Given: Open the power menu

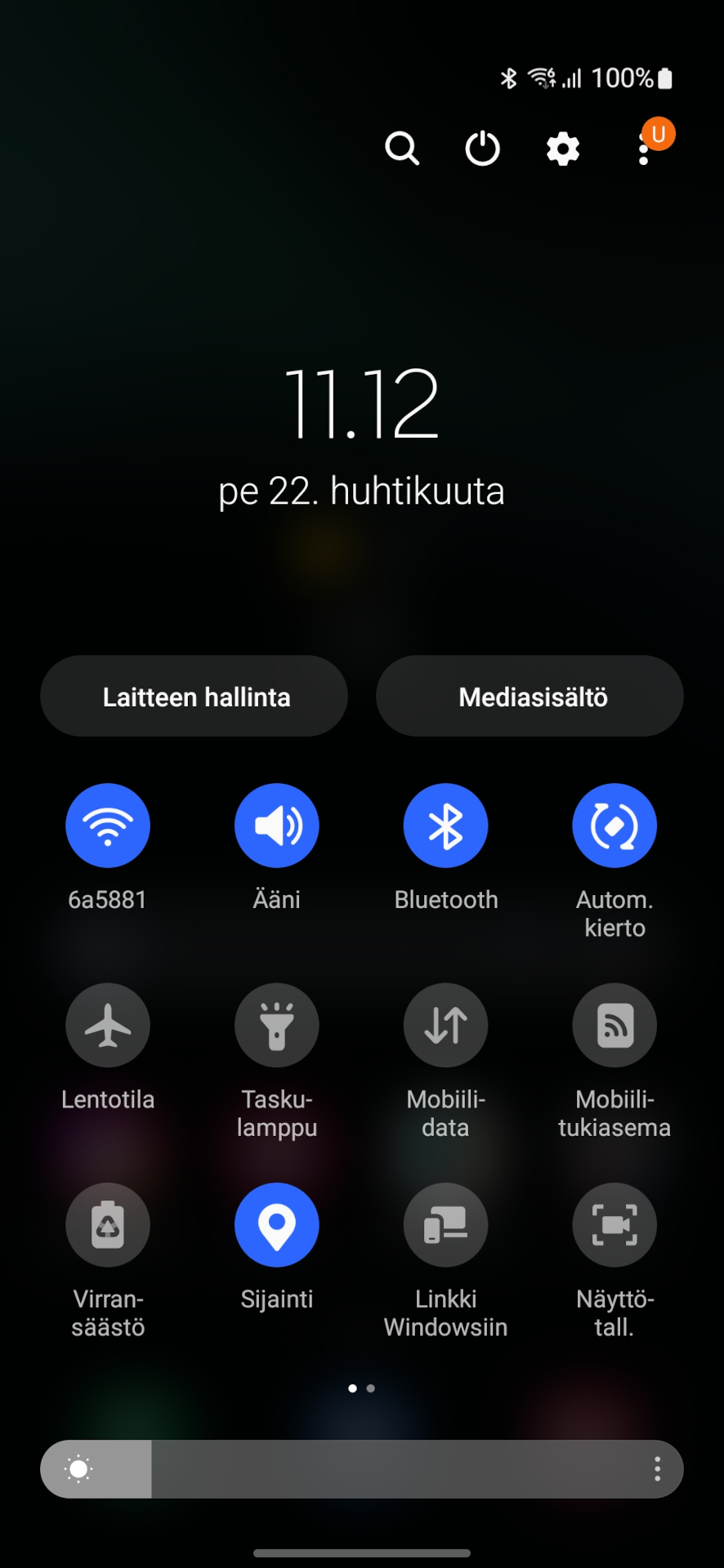Looking at the screenshot, I should (482, 149).
